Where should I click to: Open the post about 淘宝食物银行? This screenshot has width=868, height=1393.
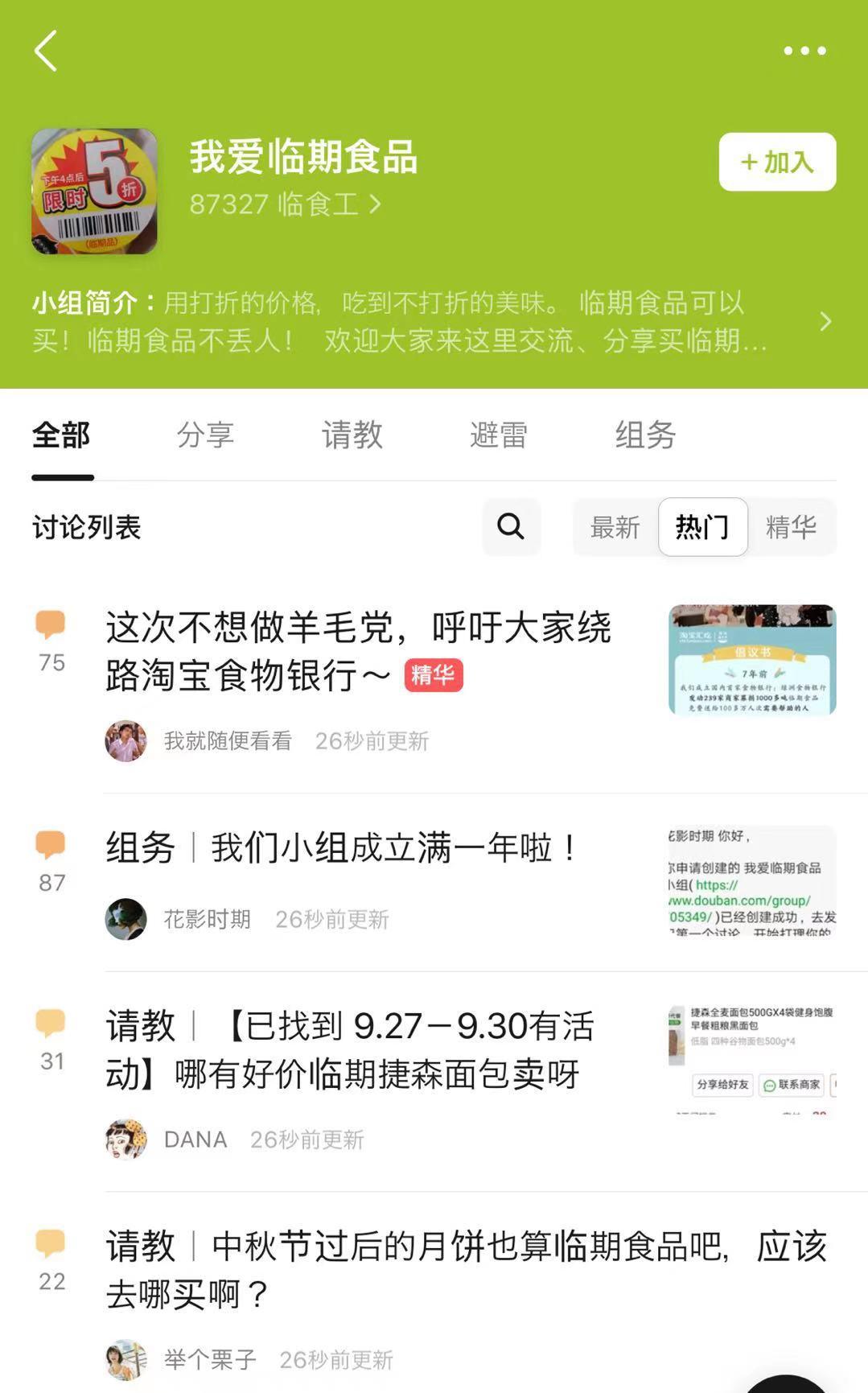358,650
